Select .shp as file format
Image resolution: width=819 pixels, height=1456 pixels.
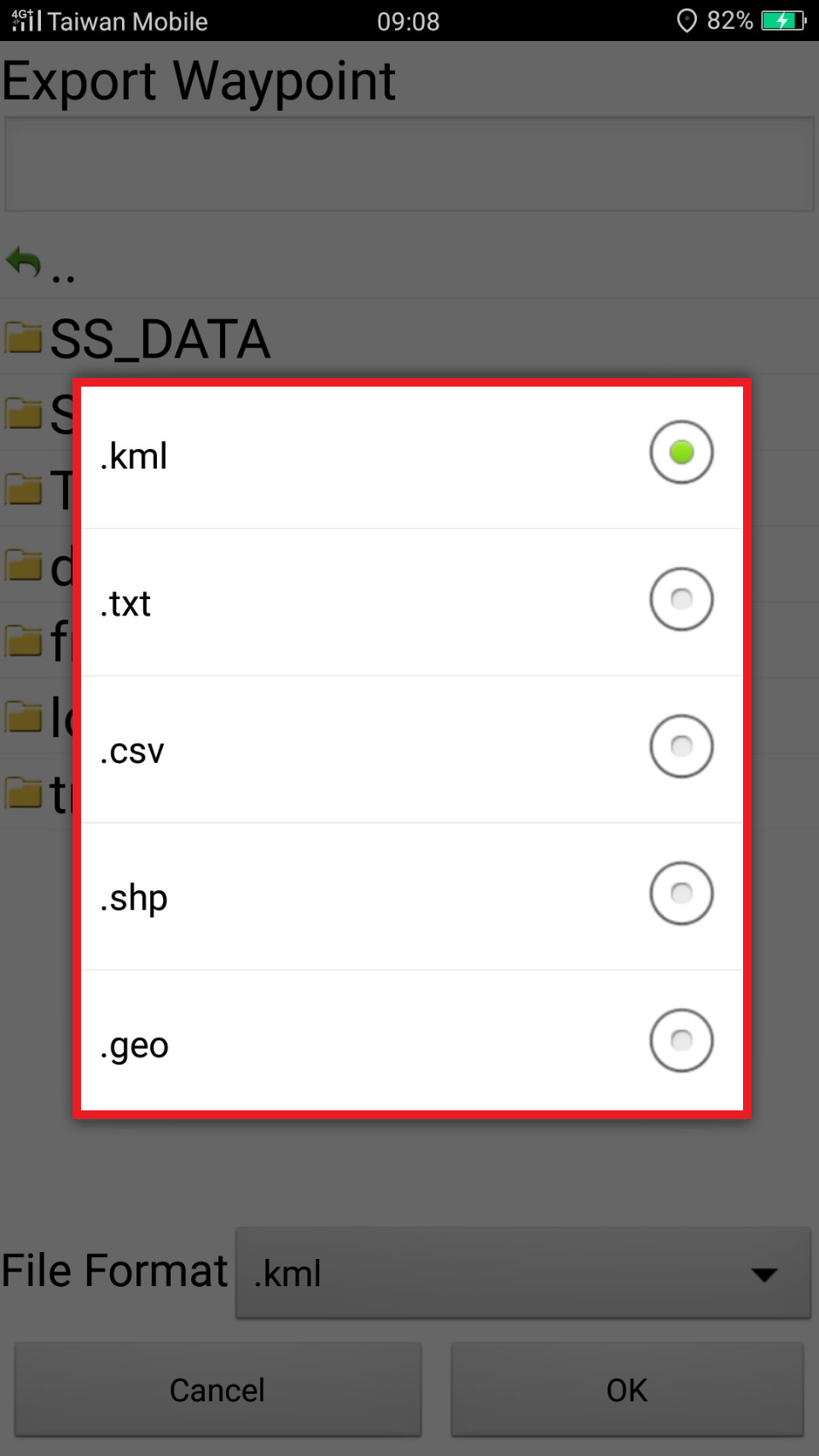click(412, 896)
